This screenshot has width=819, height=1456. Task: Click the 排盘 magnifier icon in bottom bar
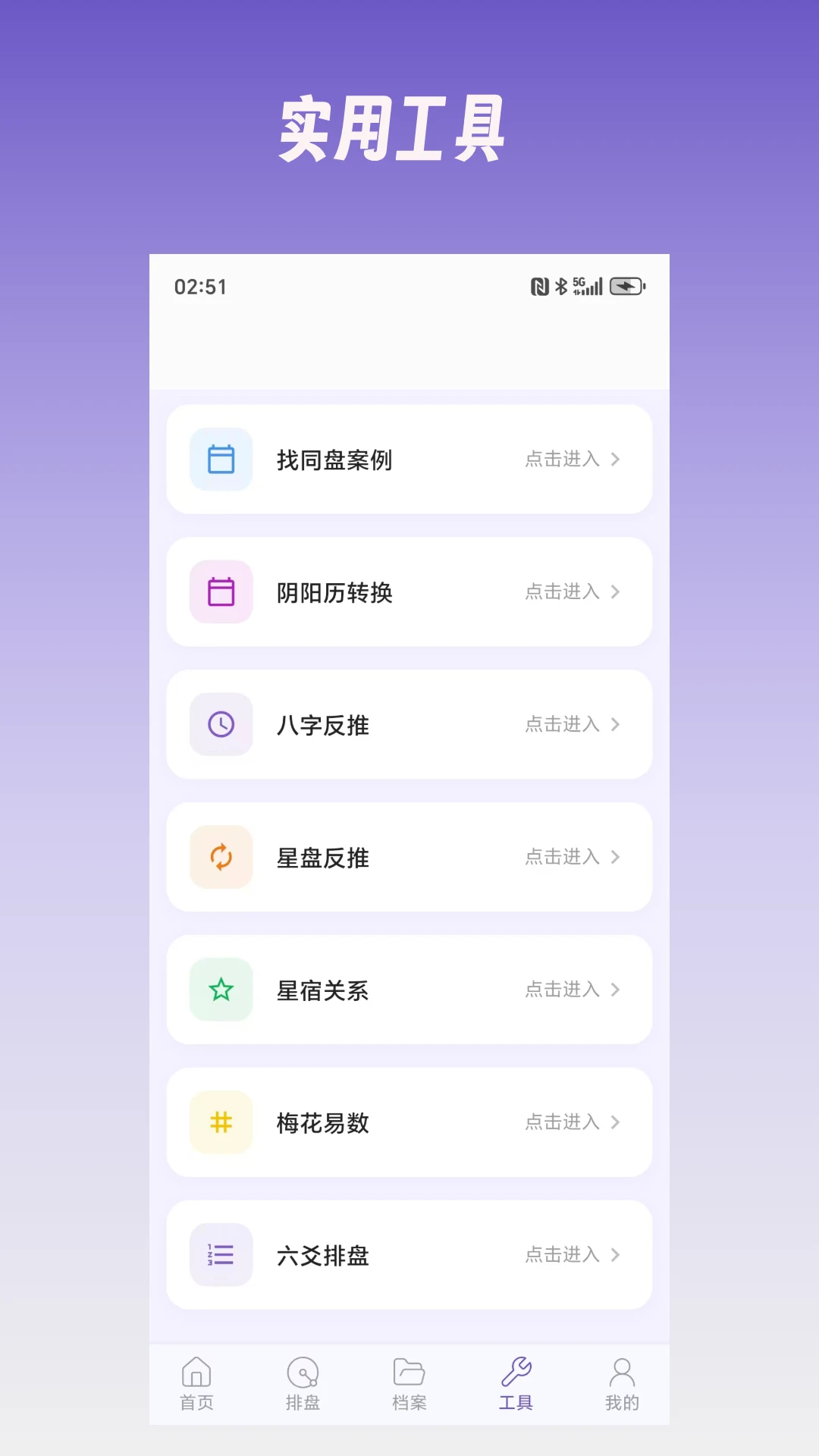tap(303, 1373)
